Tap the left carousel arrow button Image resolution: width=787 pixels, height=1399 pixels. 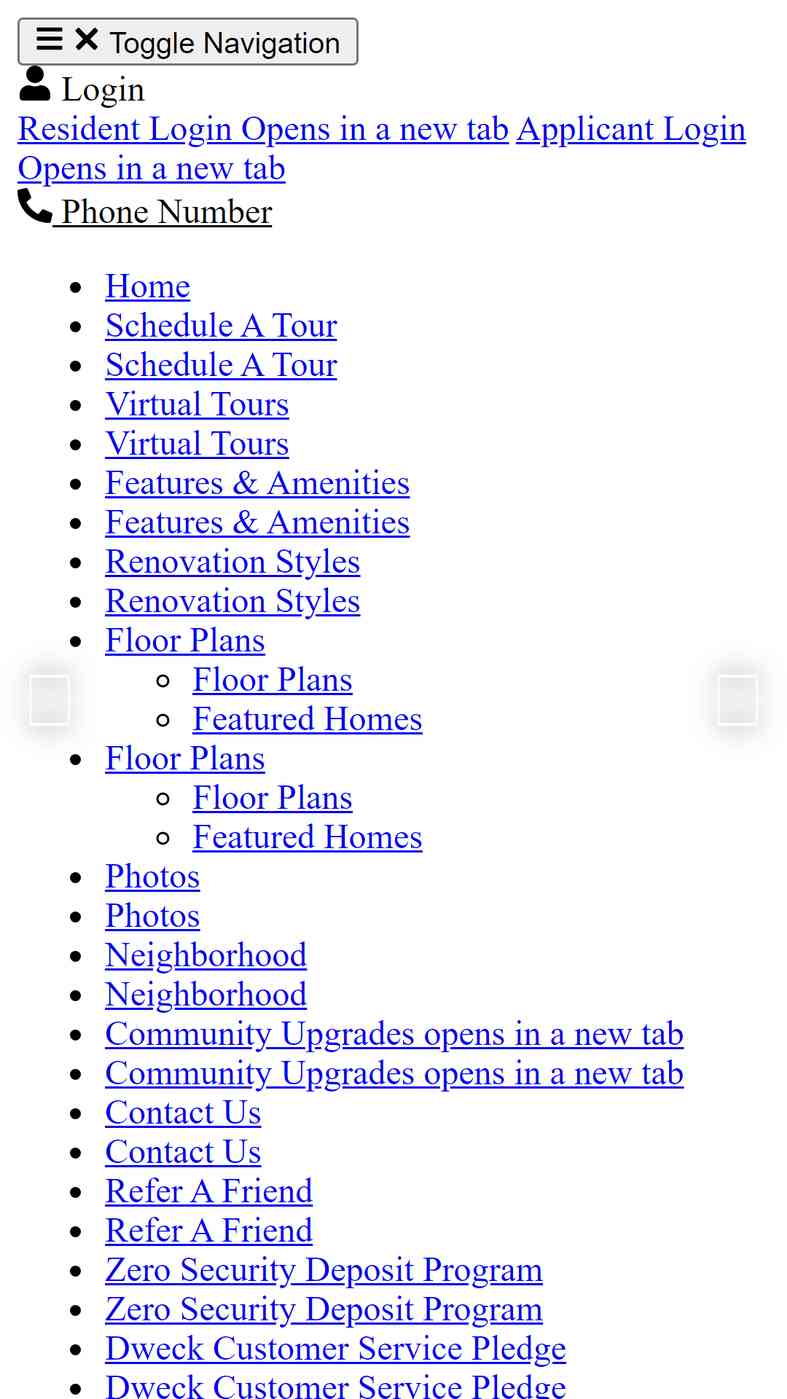coord(50,699)
